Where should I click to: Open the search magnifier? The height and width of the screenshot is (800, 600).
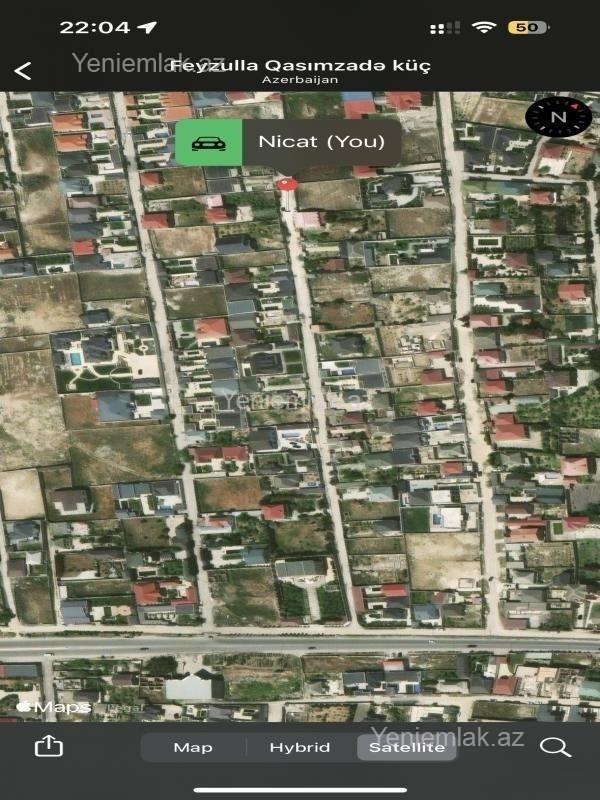[x=555, y=746]
